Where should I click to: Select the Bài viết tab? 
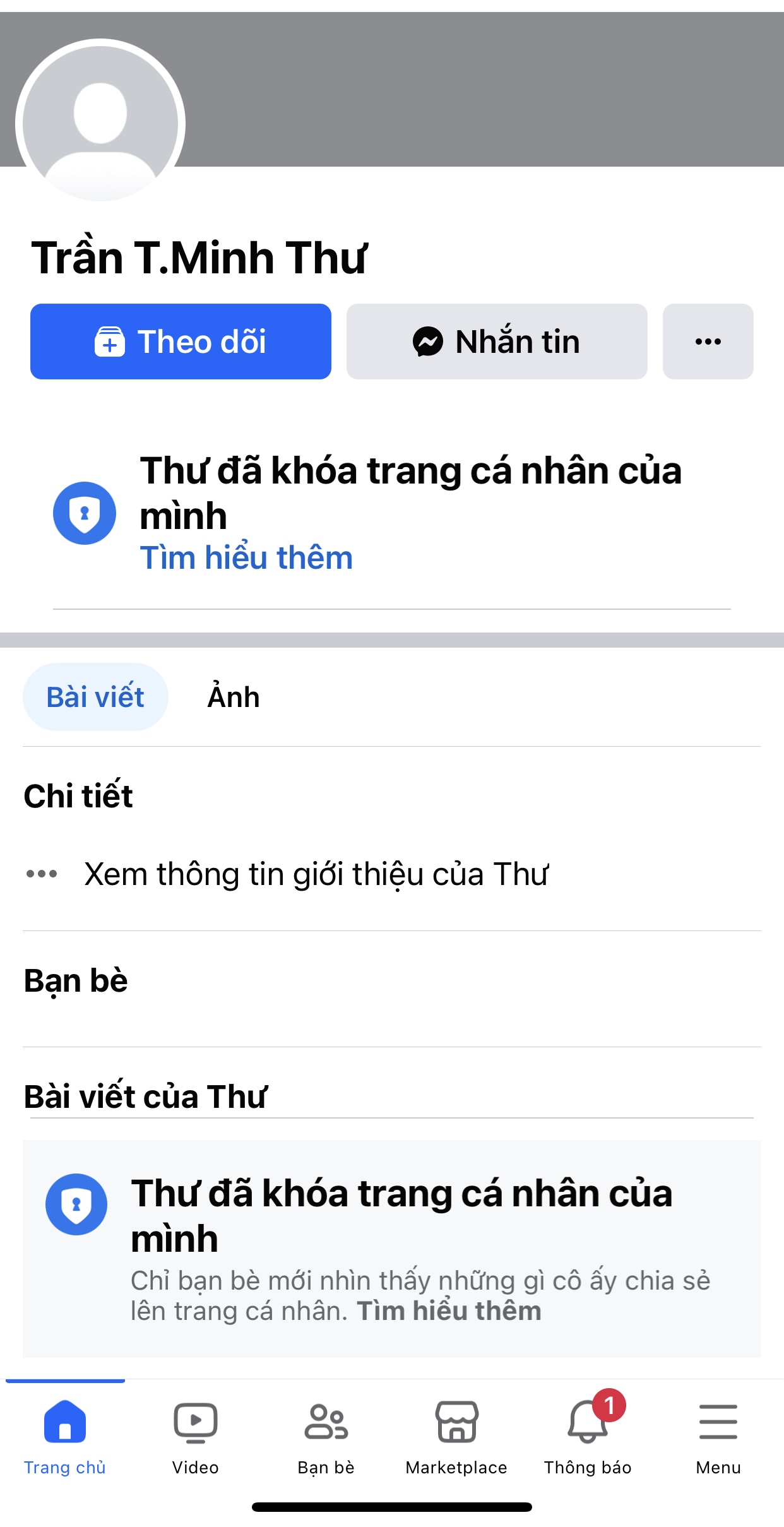click(x=95, y=697)
